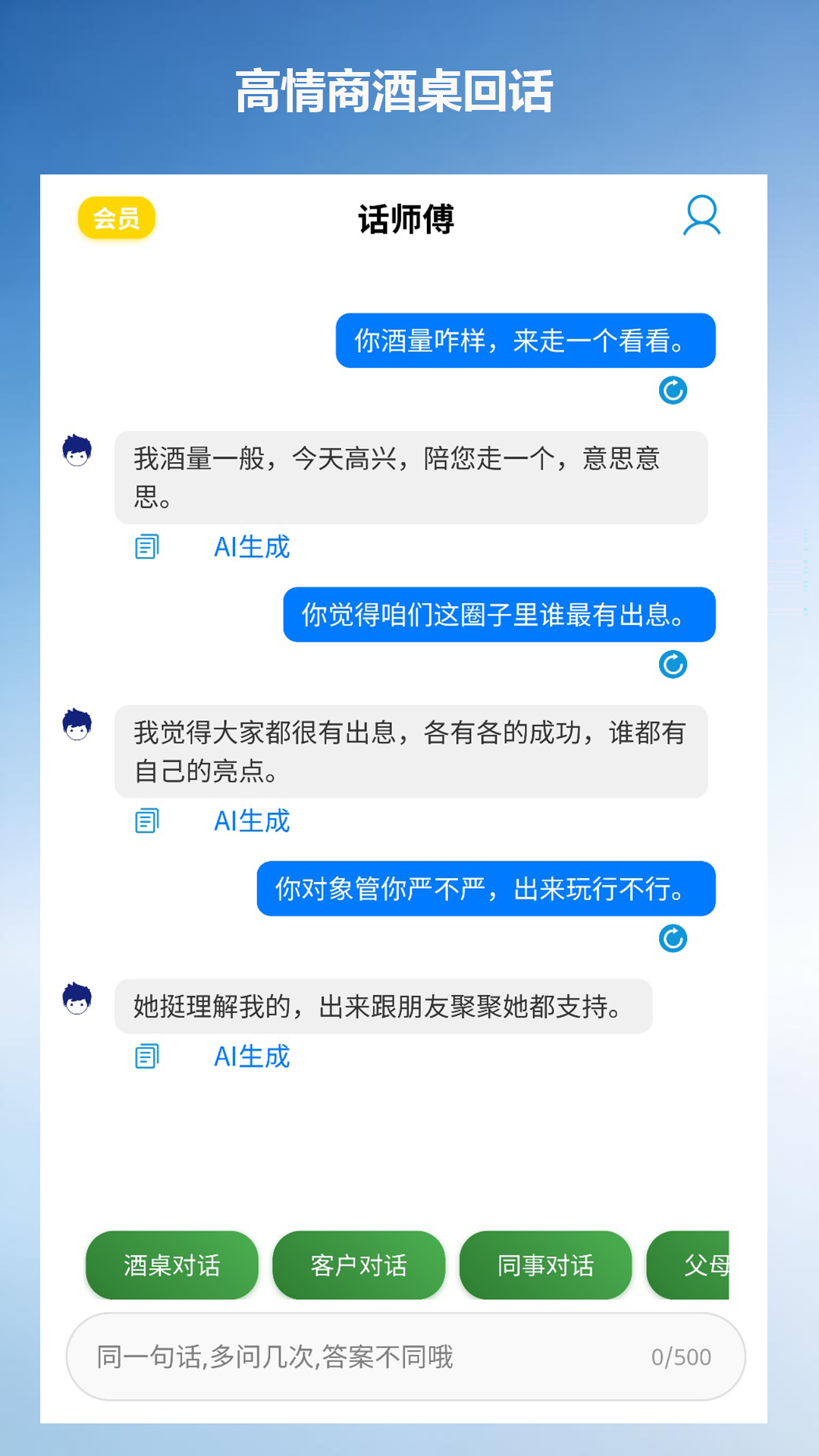Open the user profile icon
The image size is (819, 1456).
tap(701, 216)
